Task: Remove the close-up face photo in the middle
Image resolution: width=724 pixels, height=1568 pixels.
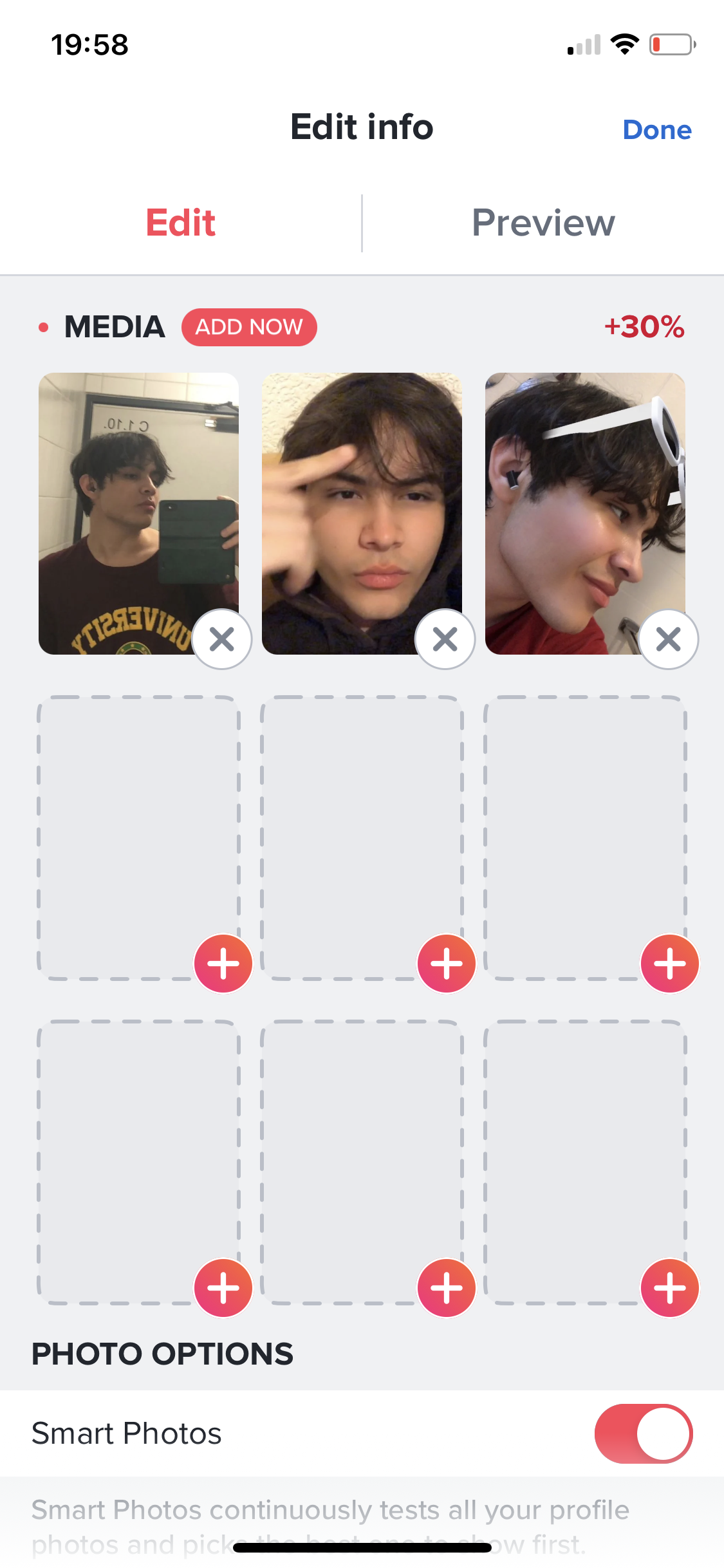Action: click(445, 639)
